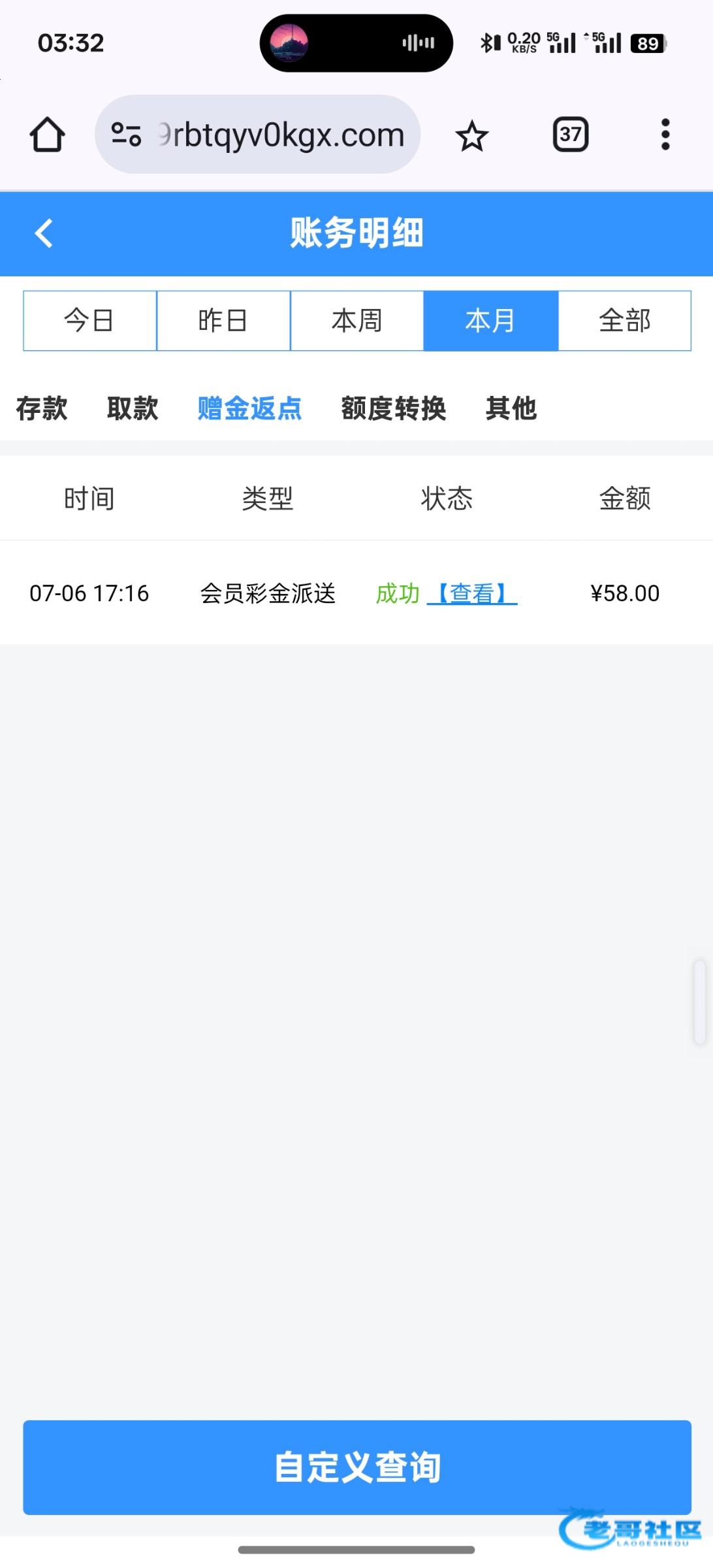Select the 赠金返点 category
The image size is (713, 1568).
pos(249,408)
